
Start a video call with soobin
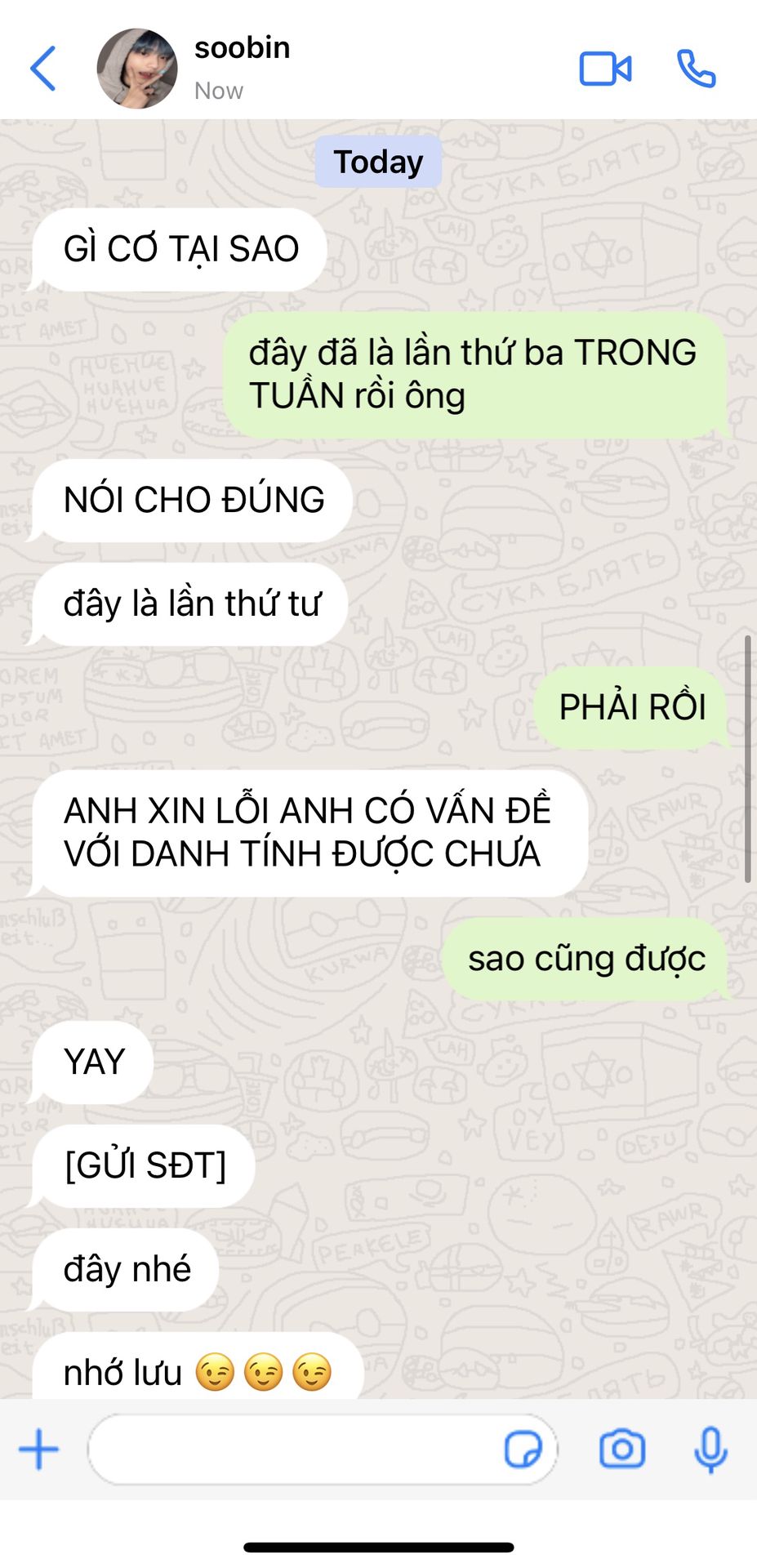coord(605,69)
